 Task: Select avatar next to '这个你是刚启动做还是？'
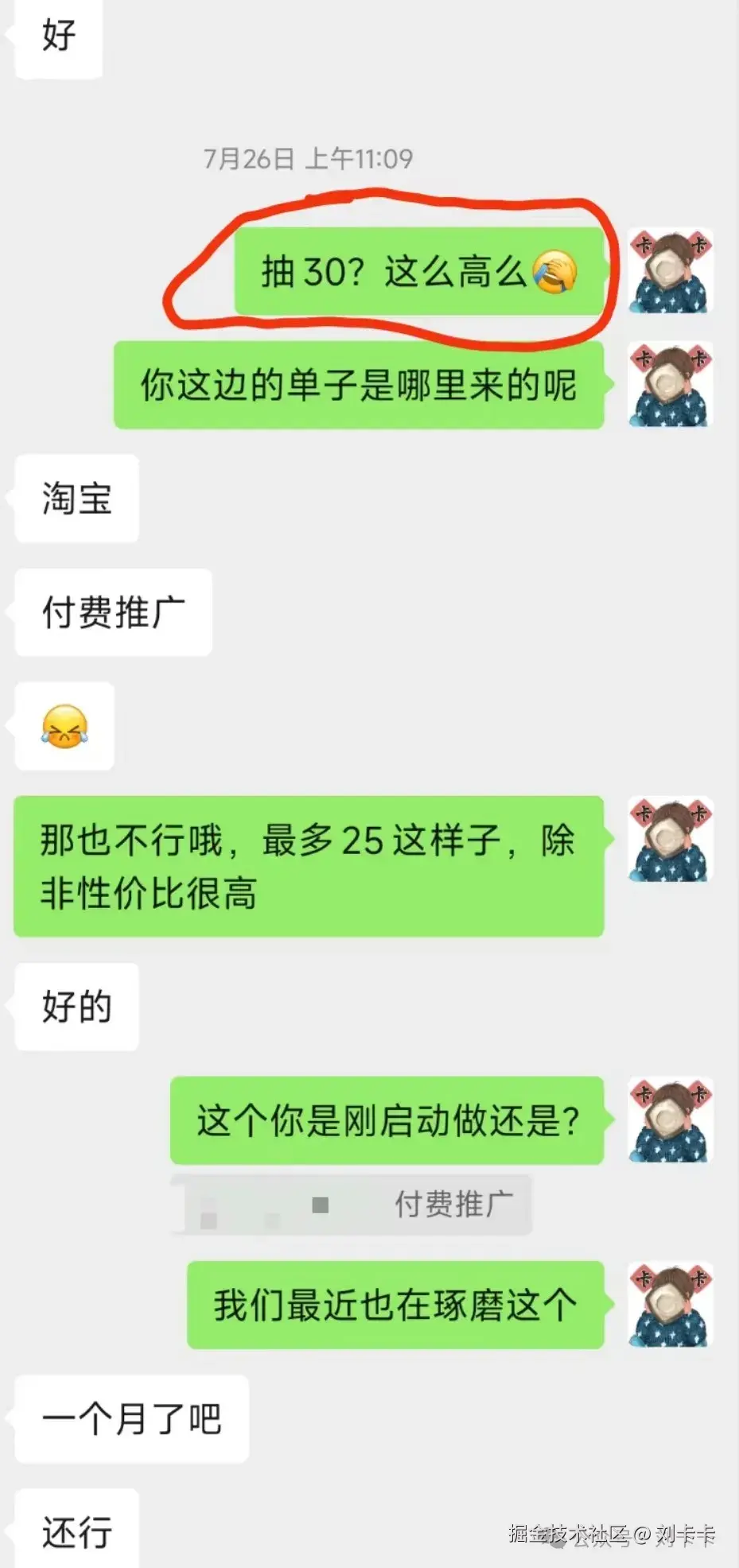669,1121
